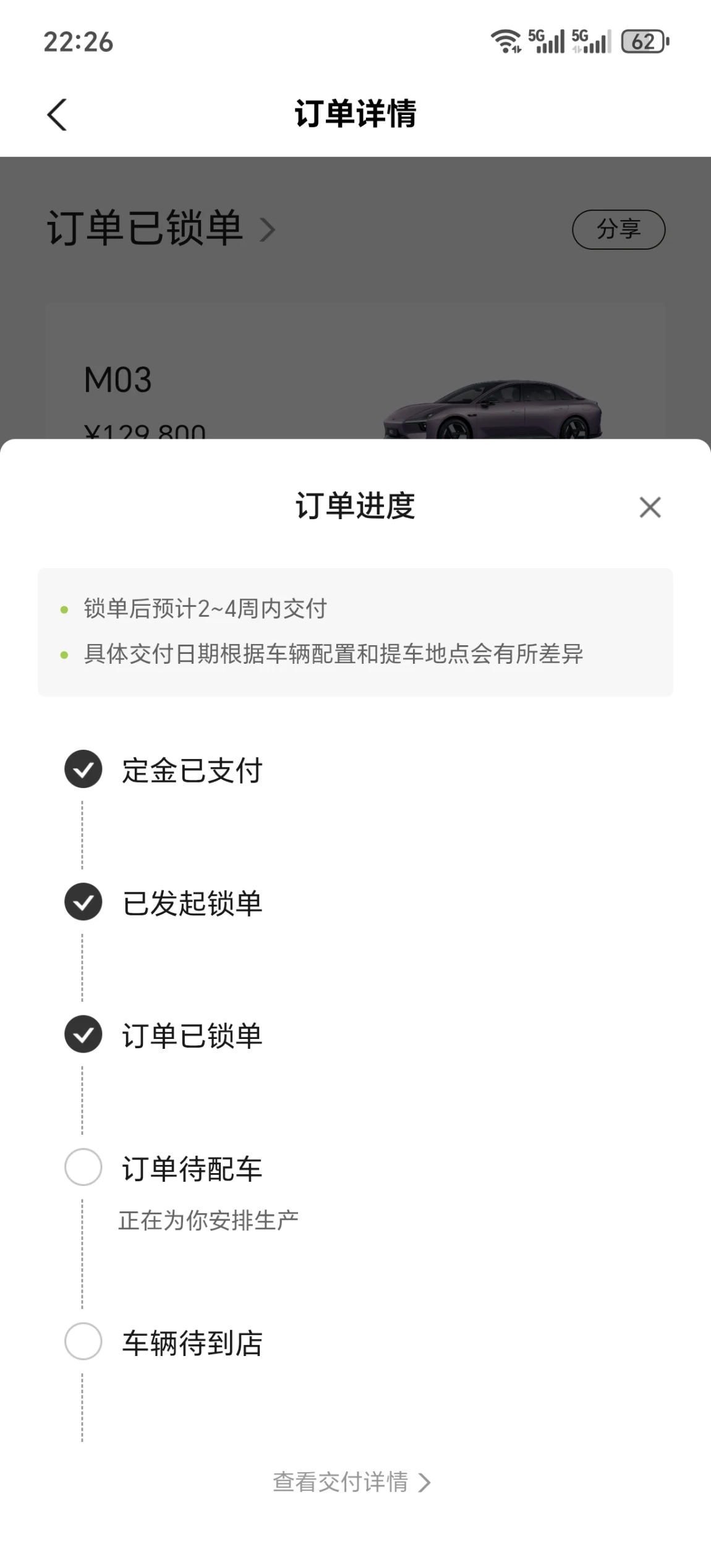Go back from 订单详情 page
The height and width of the screenshot is (1568, 711).
point(57,115)
